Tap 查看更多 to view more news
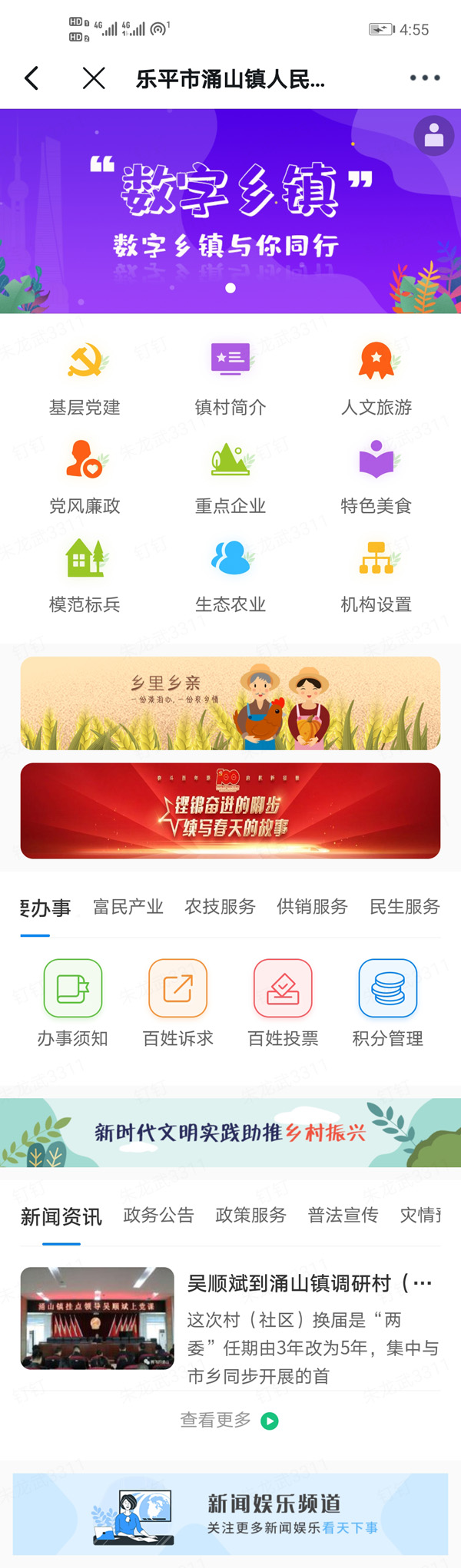The image size is (461, 1568). click(229, 1420)
